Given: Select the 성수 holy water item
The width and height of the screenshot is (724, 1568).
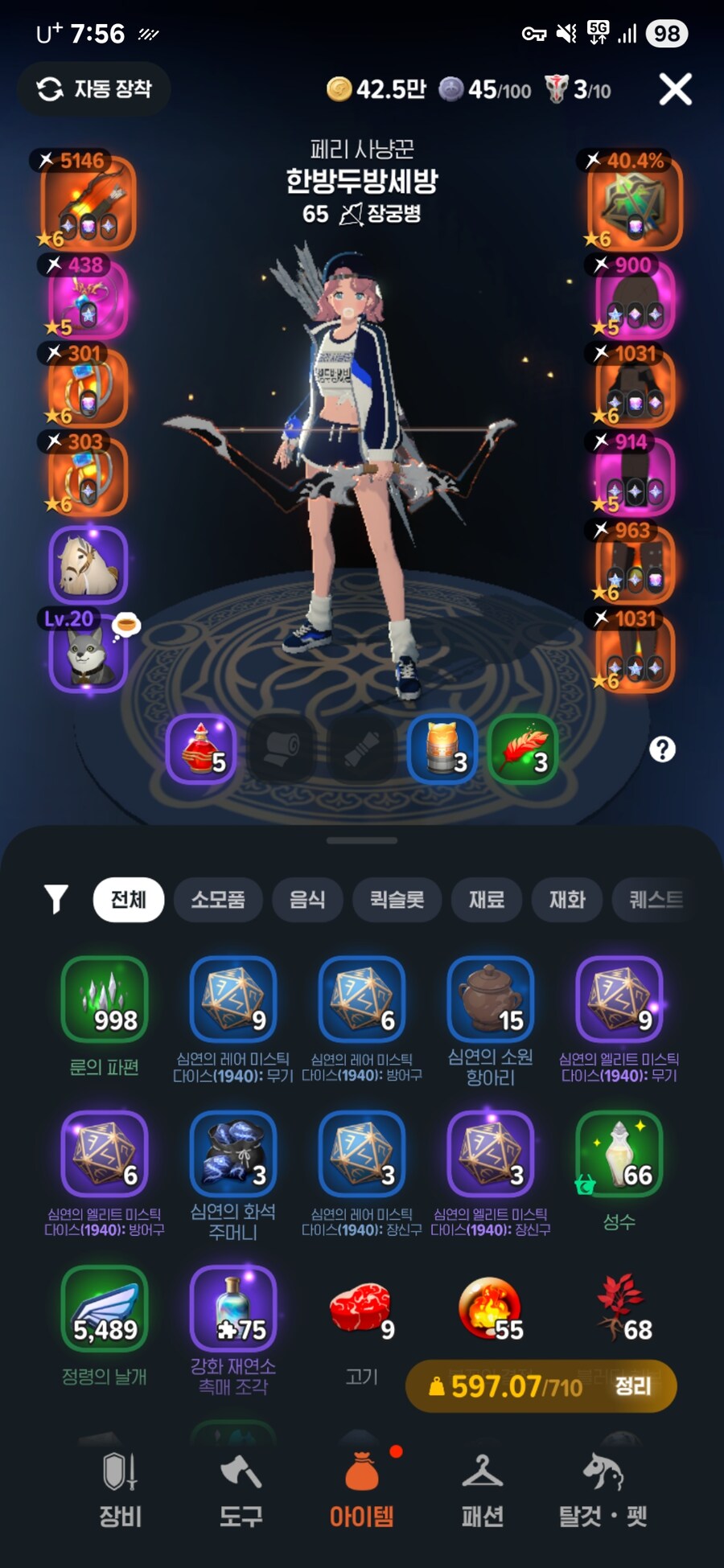Looking at the screenshot, I should [x=619, y=1154].
